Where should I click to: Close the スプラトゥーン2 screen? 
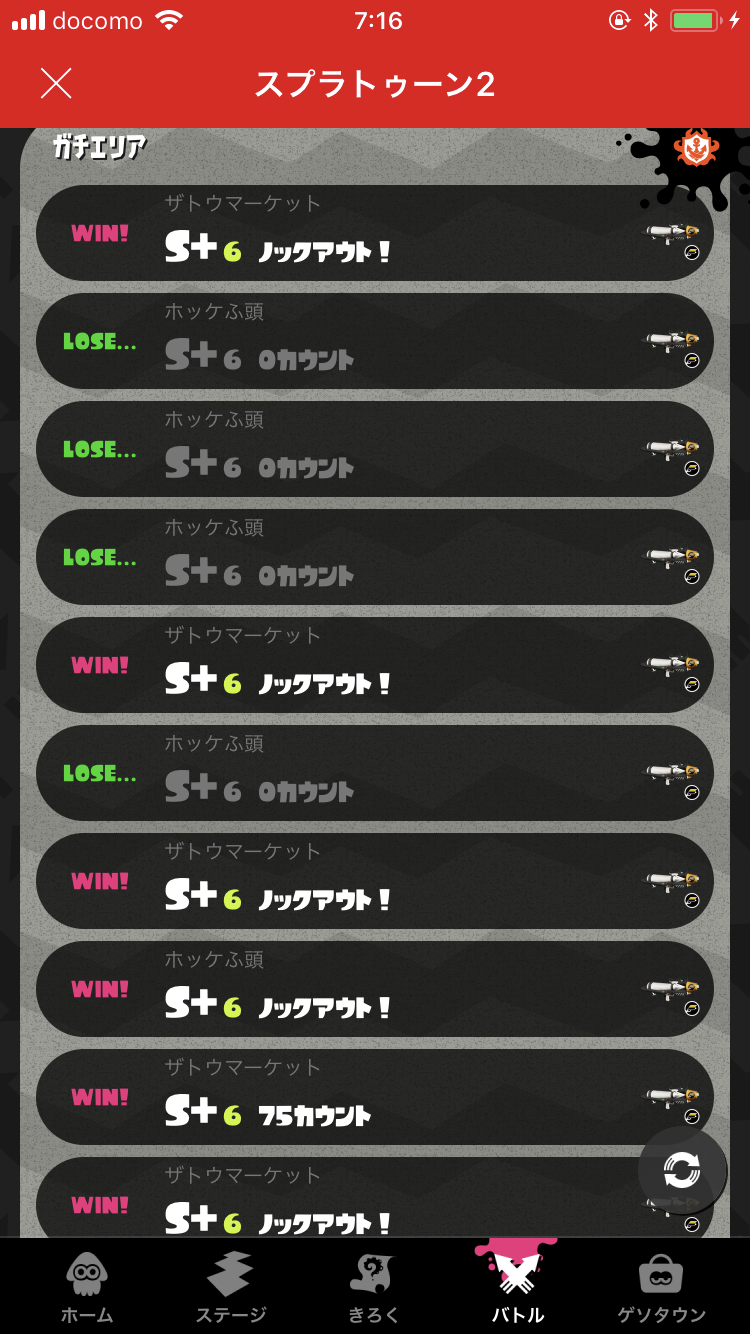tap(56, 83)
